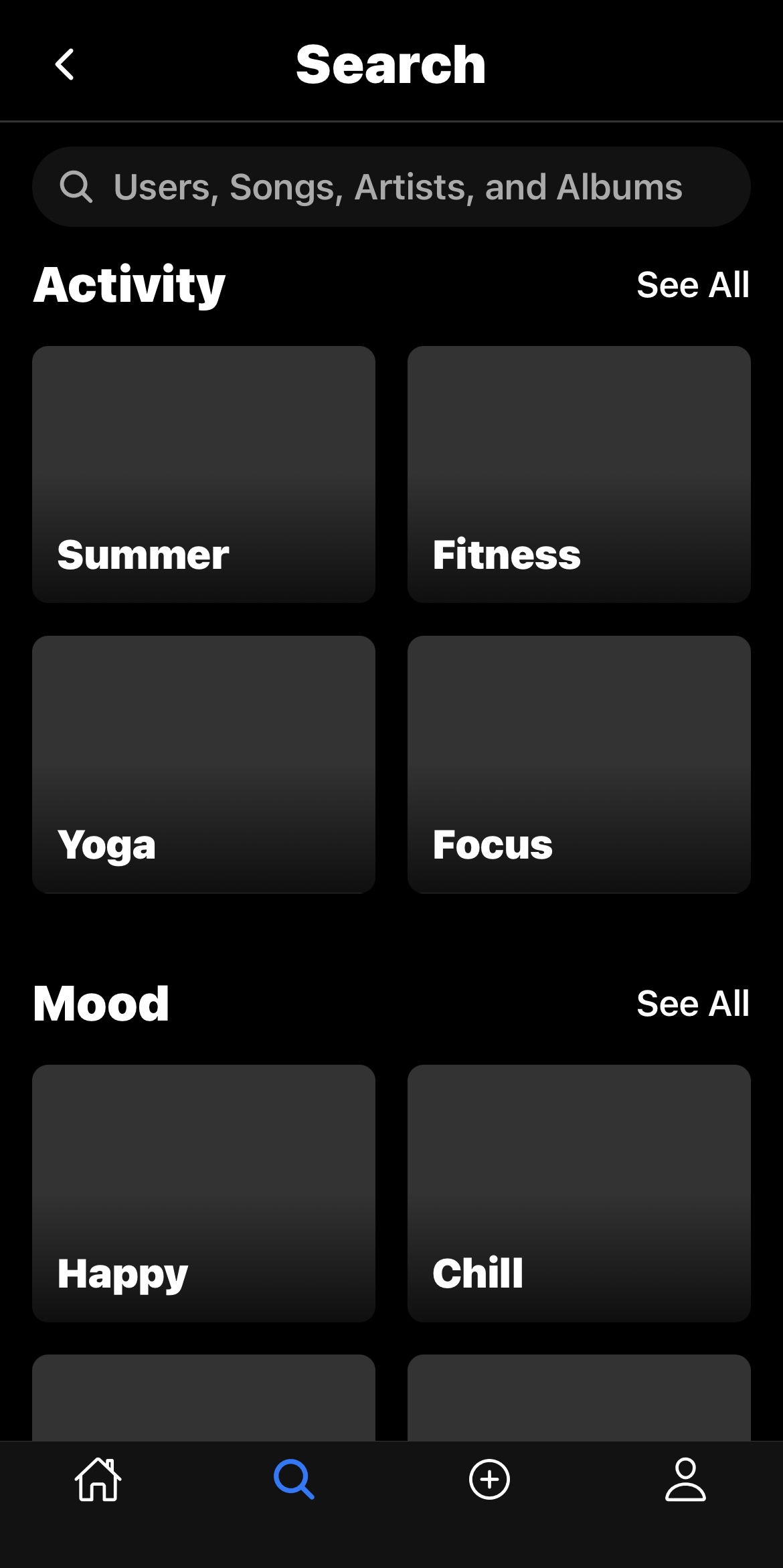This screenshot has width=783, height=1568.
Task: Click See All beside the Mood section
Action: point(694,1003)
